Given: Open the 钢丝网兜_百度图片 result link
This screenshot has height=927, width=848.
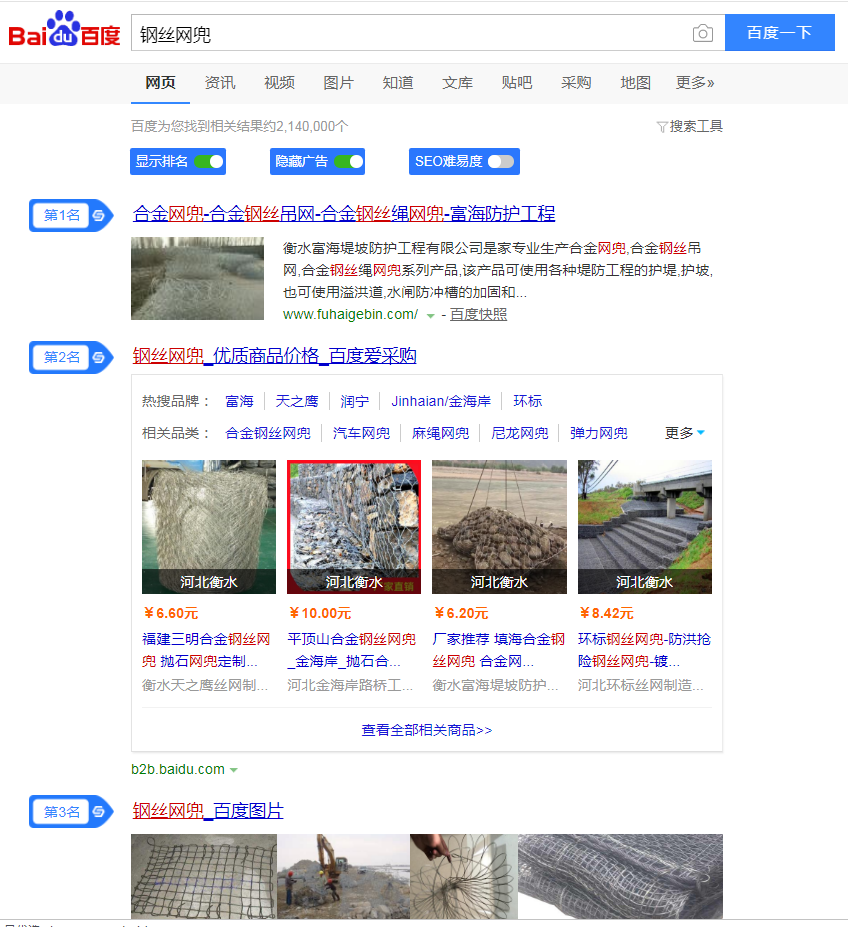Looking at the screenshot, I should [x=208, y=810].
